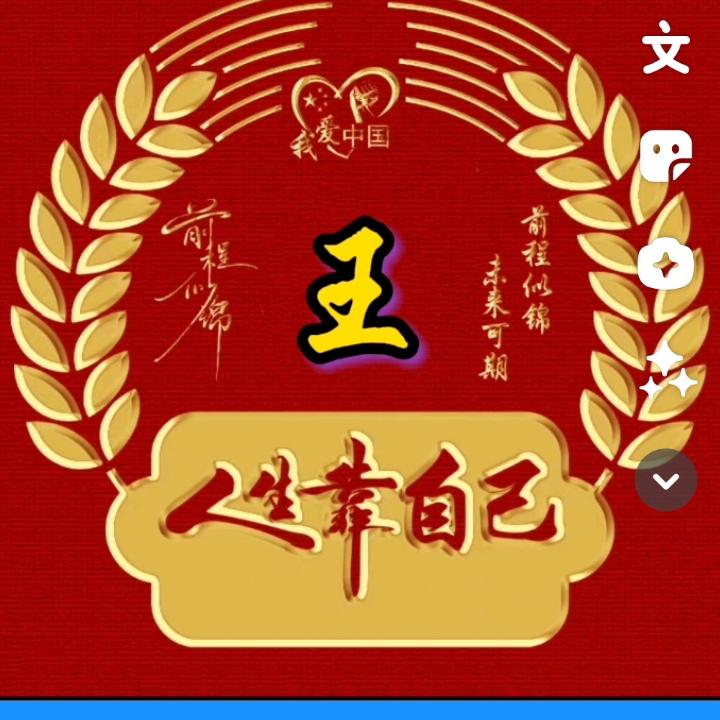Open the three-sparkles enhance tool
The height and width of the screenshot is (720, 720).
tap(667, 371)
